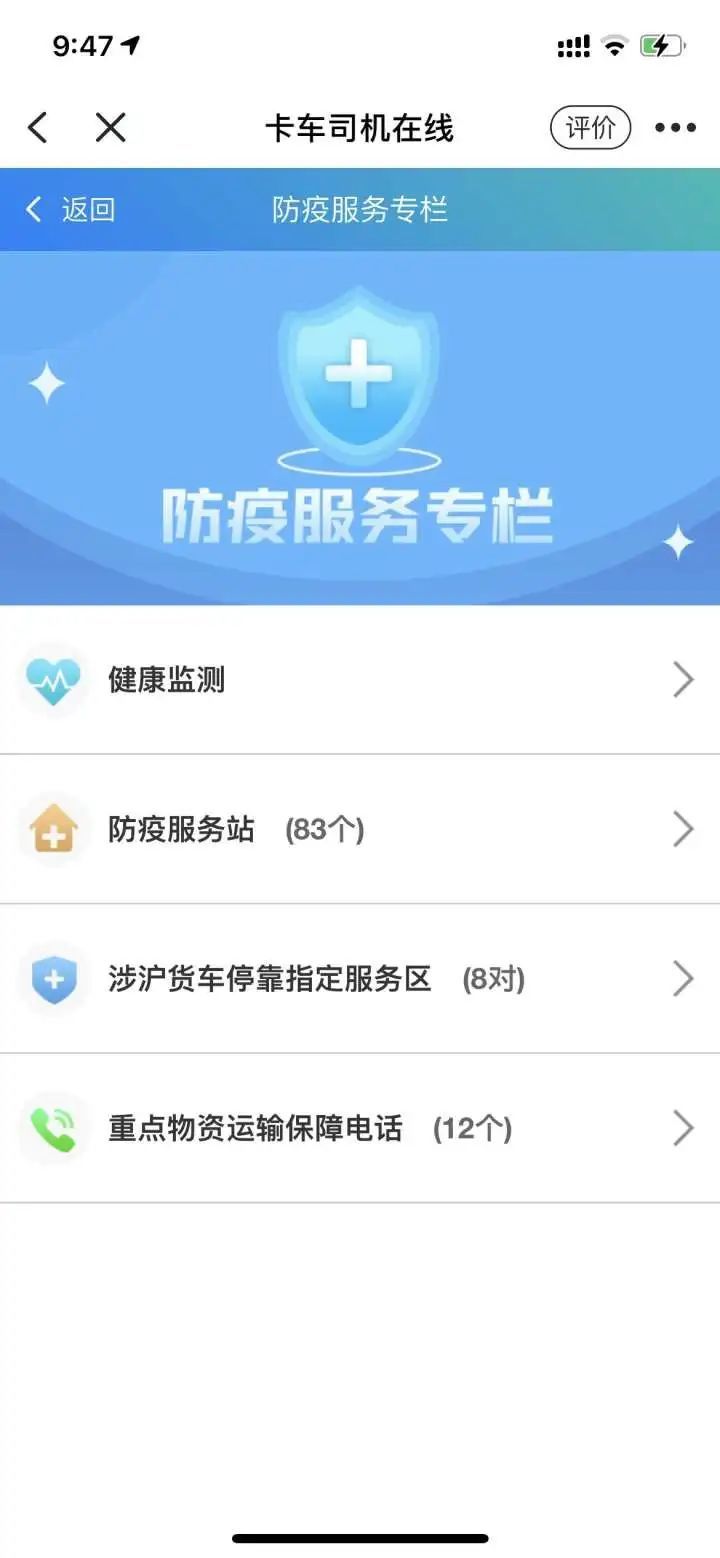Tap the 评价 button
Viewport: 720px width, 1558px height.
pos(590,127)
